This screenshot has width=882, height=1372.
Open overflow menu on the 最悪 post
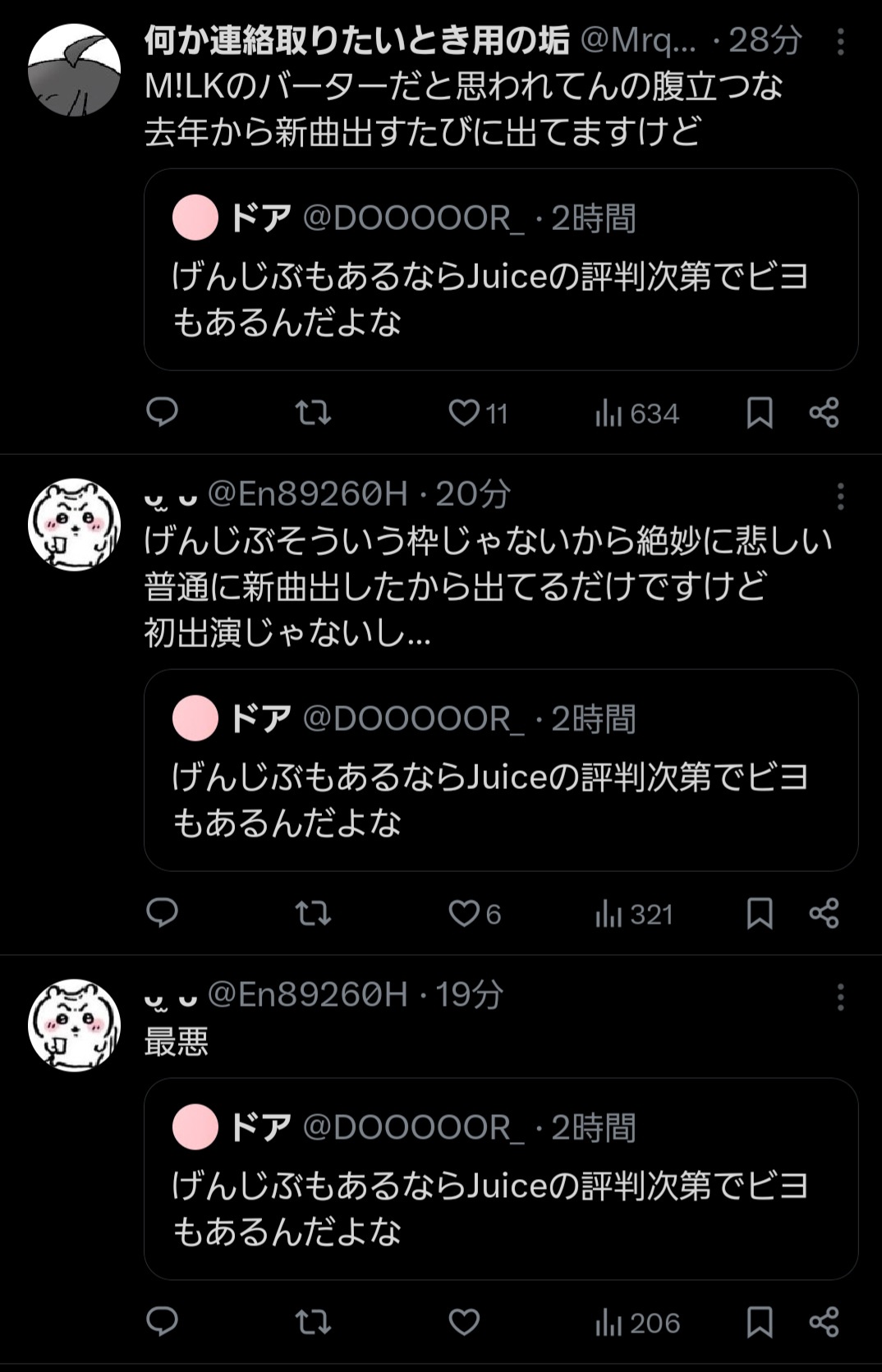point(840,997)
